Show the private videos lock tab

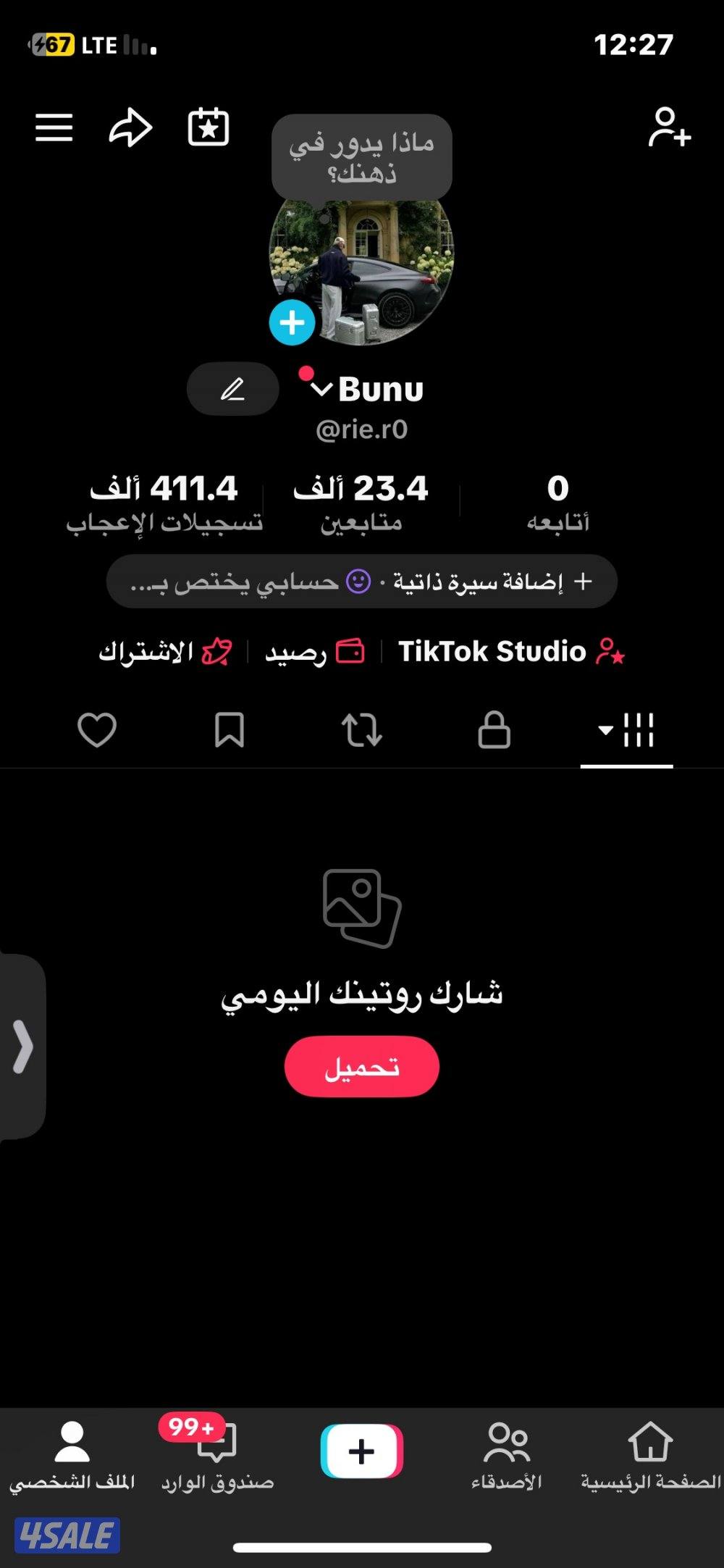[x=494, y=731]
